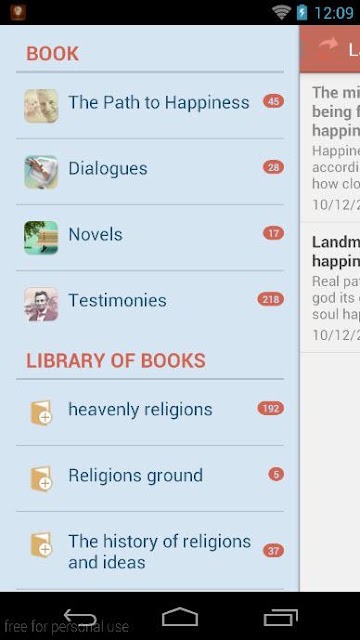The height and width of the screenshot is (640, 360).
Task: Tap the share arrow icon in header
Action: click(x=329, y=44)
